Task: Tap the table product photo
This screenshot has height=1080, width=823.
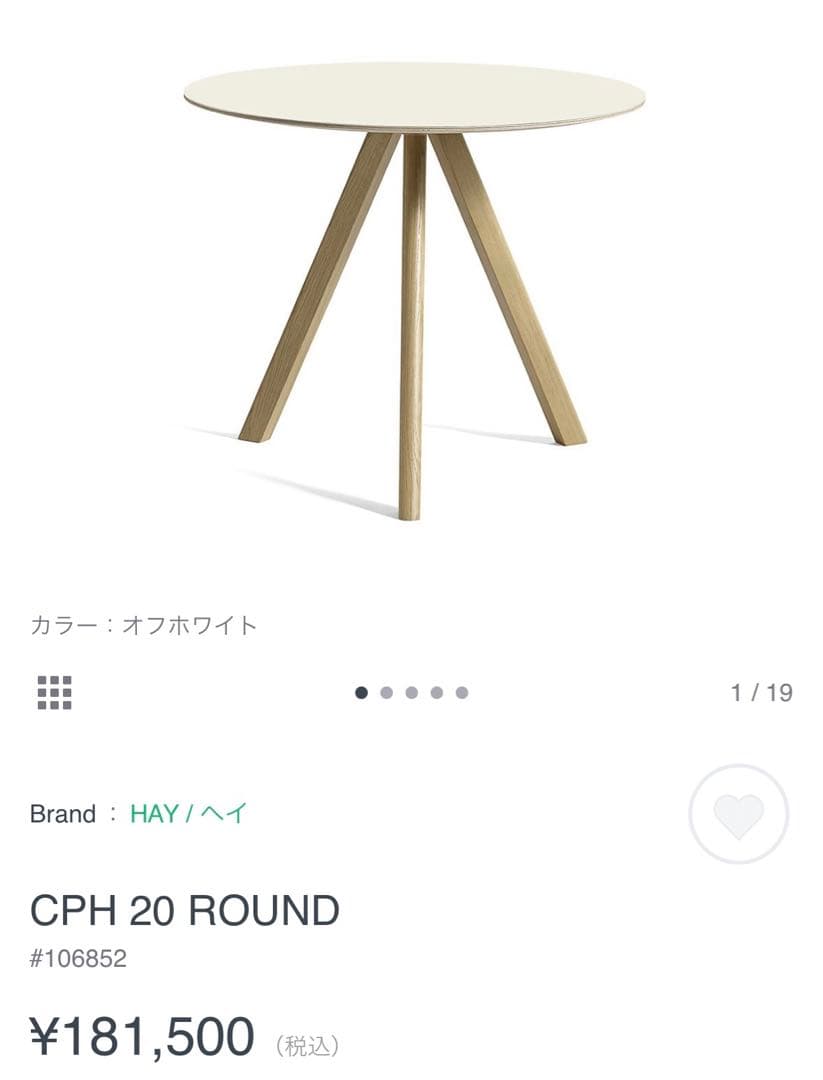Action: pyautogui.click(x=410, y=290)
